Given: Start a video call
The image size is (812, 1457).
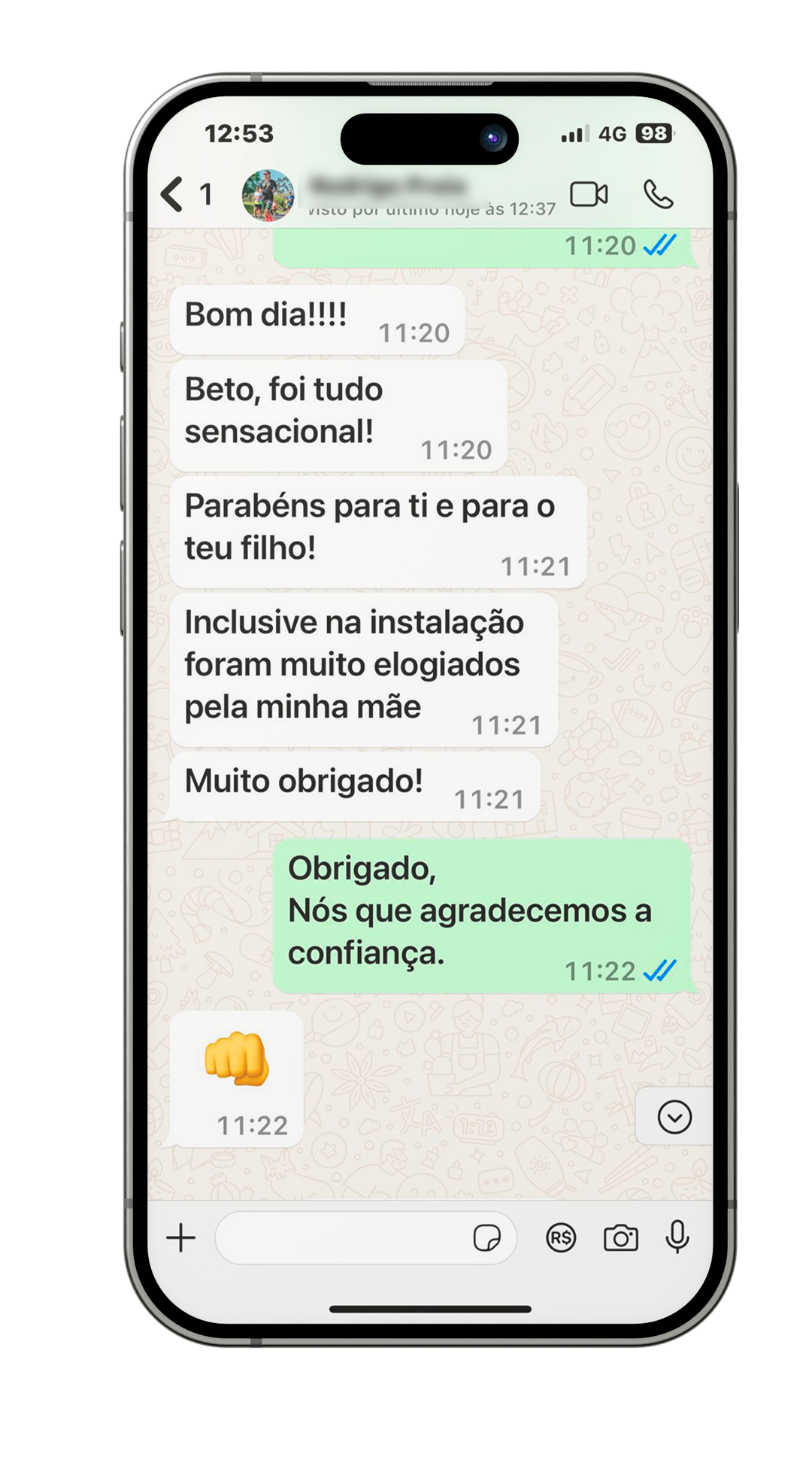Looking at the screenshot, I should 589,194.
